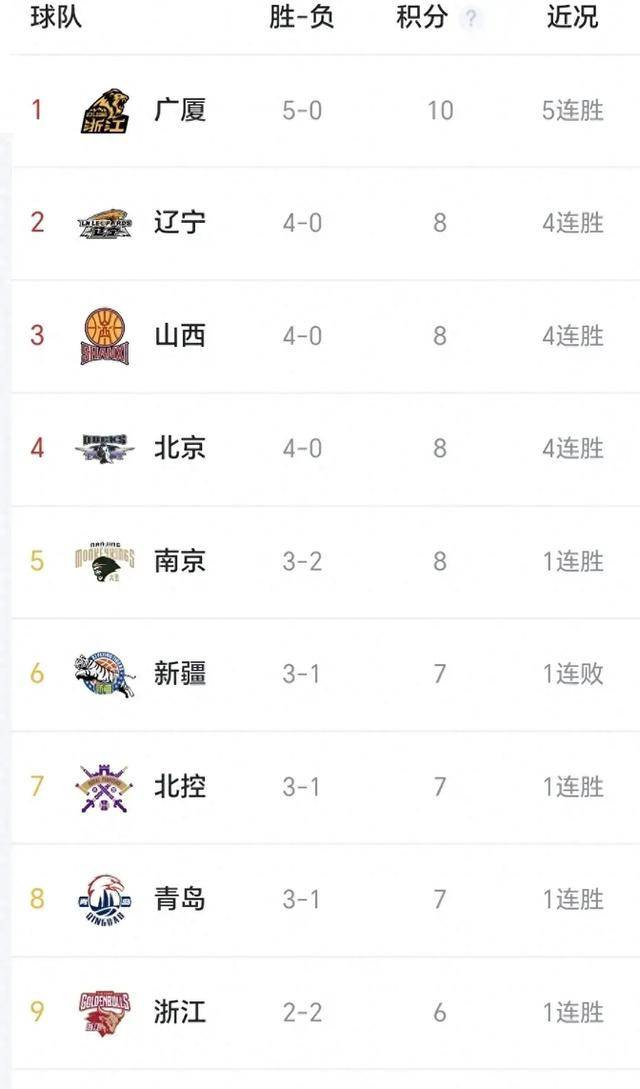
Task: Select the 北京 team row
Action: coord(180,448)
